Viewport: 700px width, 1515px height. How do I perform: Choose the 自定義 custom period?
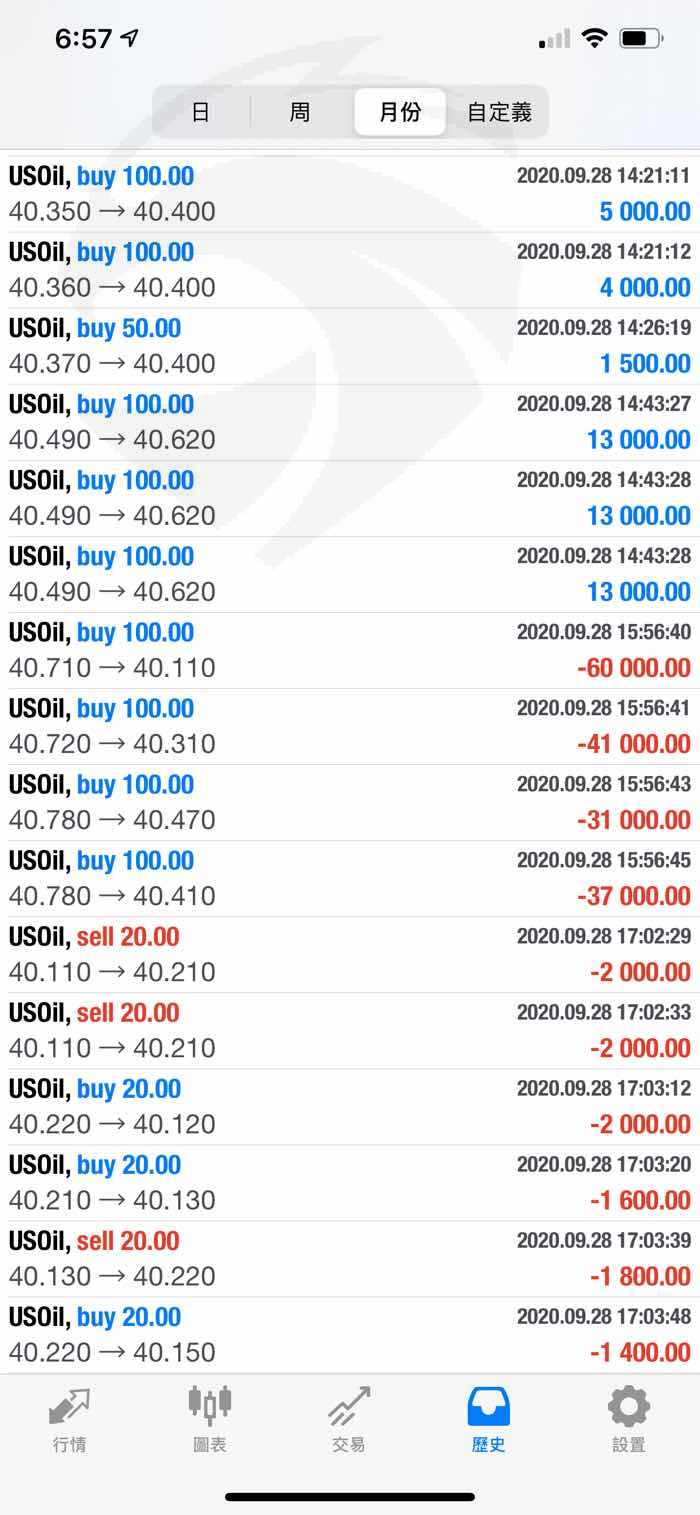tap(499, 112)
